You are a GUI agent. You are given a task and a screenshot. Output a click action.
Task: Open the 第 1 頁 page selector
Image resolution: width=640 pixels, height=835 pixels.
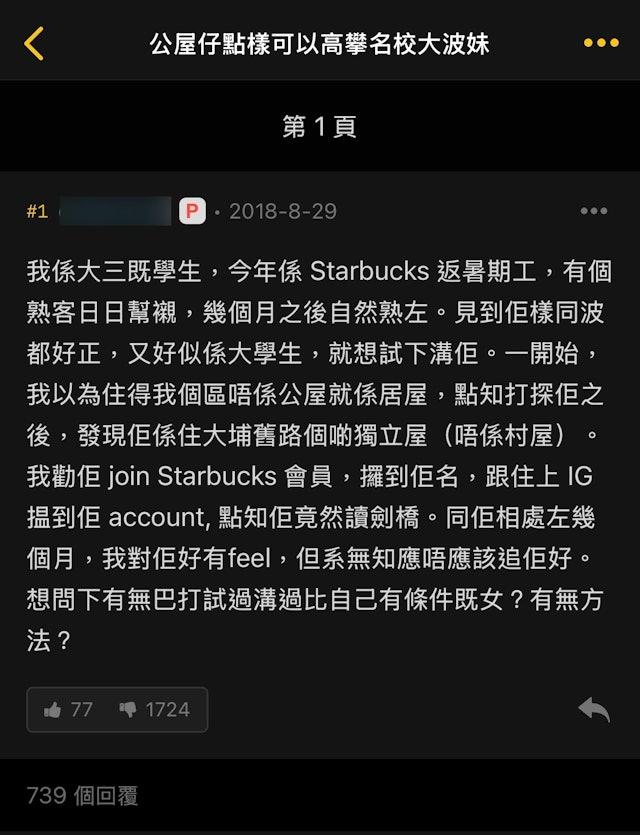(x=319, y=127)
